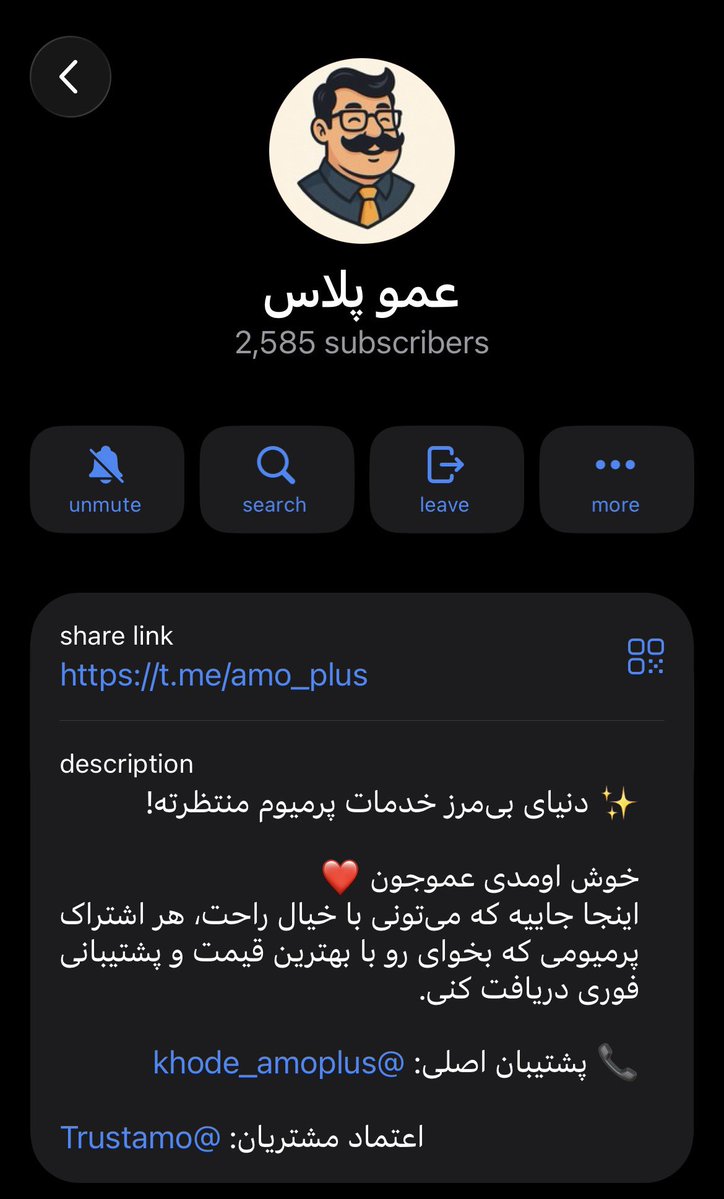This screenshot has width=724, height=1199.
Task: Search inside this channel
Action: (277, 479)
